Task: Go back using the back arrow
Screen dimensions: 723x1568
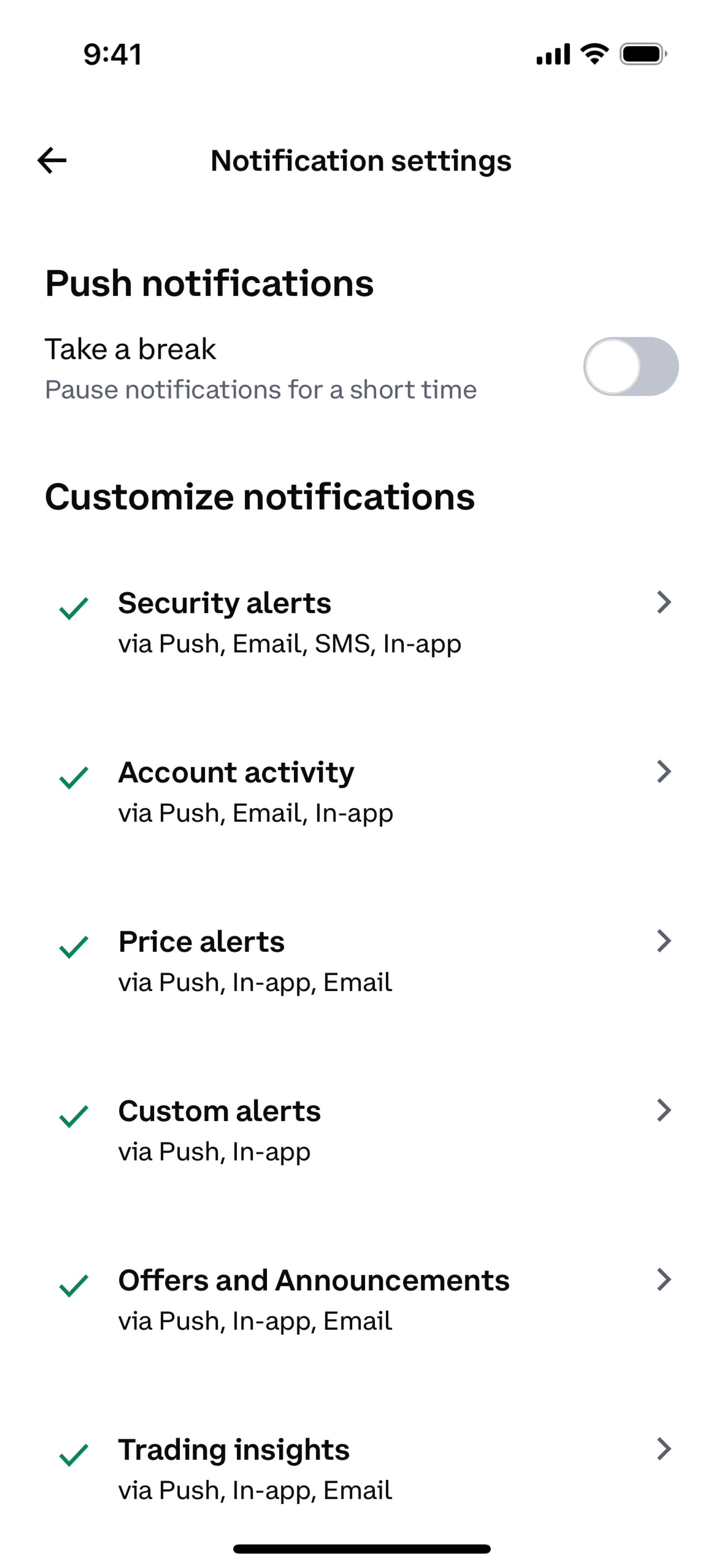Action: tap(52, 161)
